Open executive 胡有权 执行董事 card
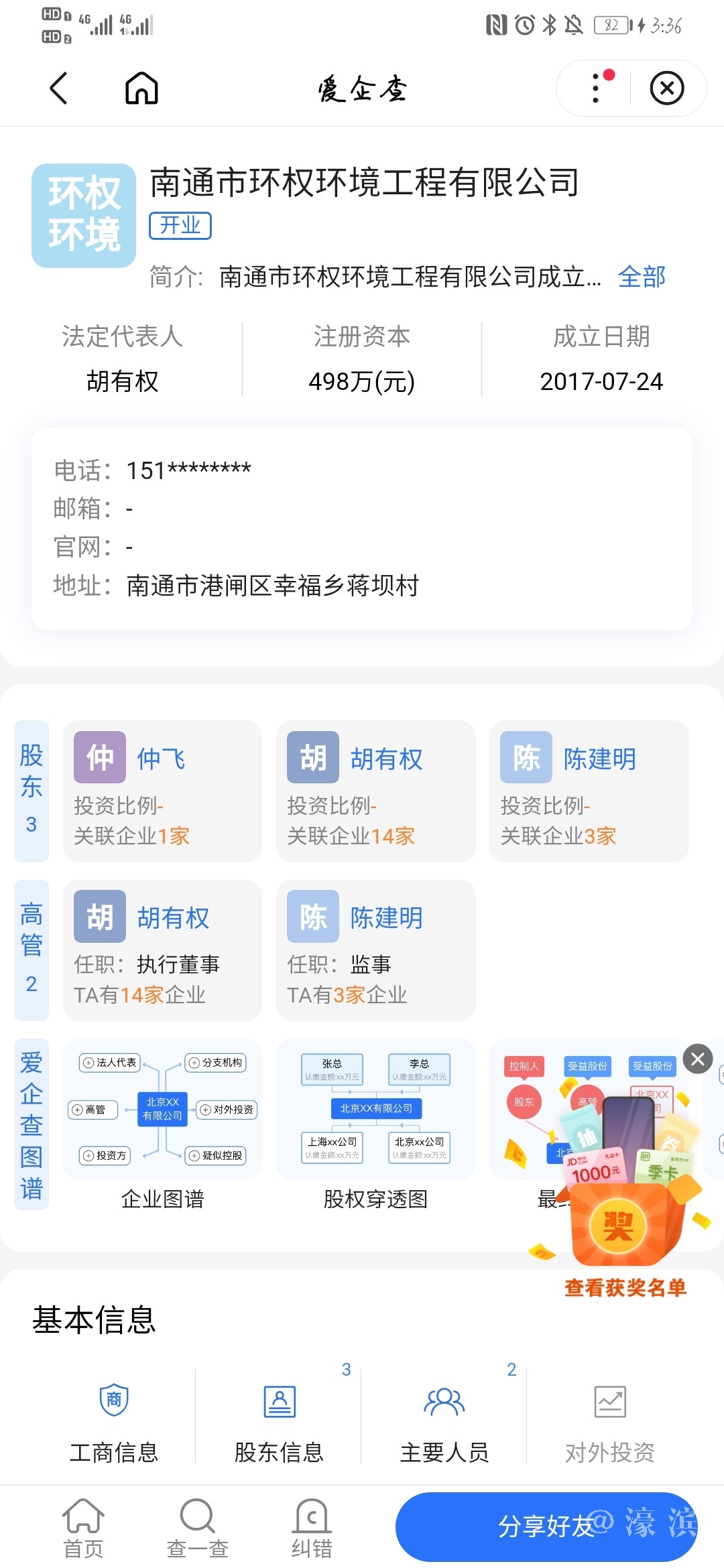Viewport: 724px width, 1568px height. coord(162,950)
